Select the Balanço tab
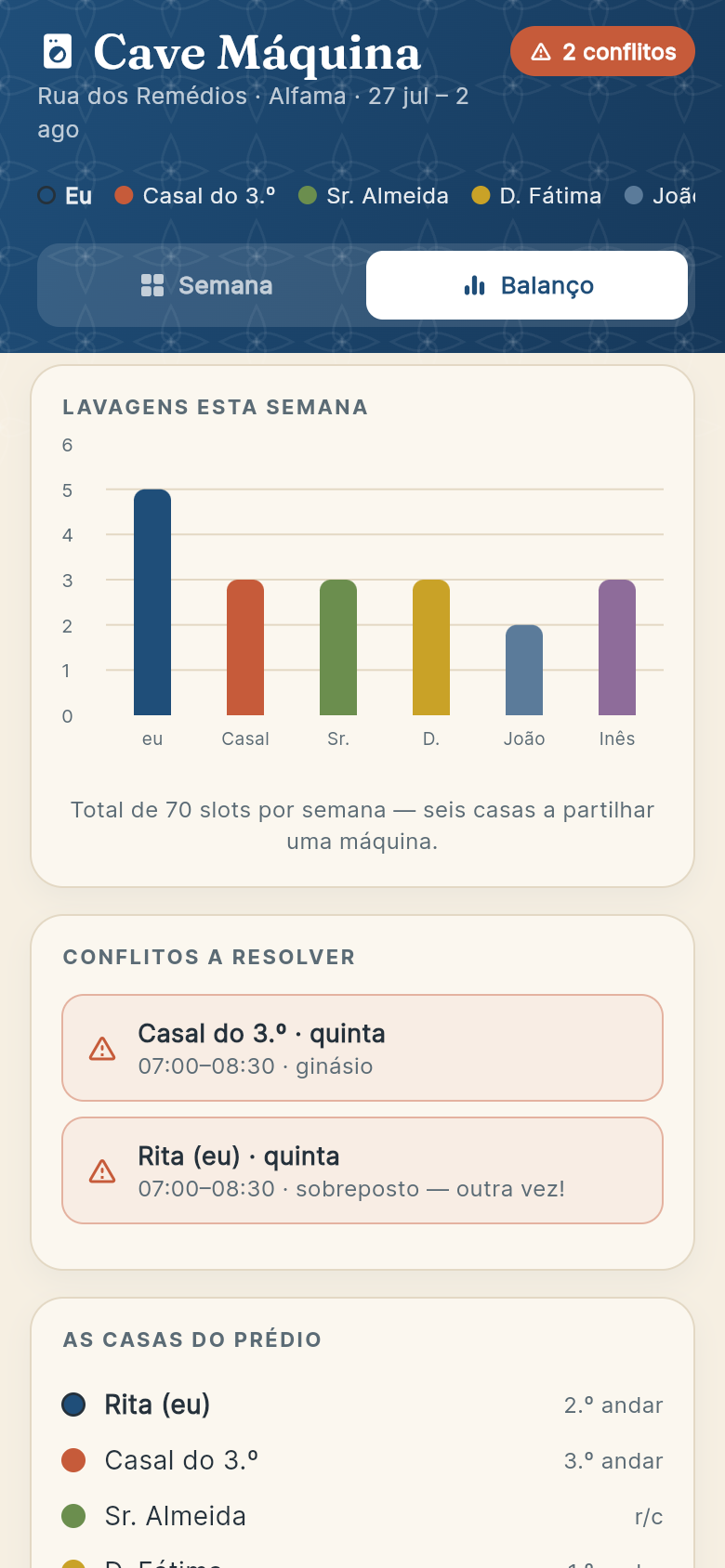Image resolution: width=725 pixels, height=1568 pixels. point(527,285)
